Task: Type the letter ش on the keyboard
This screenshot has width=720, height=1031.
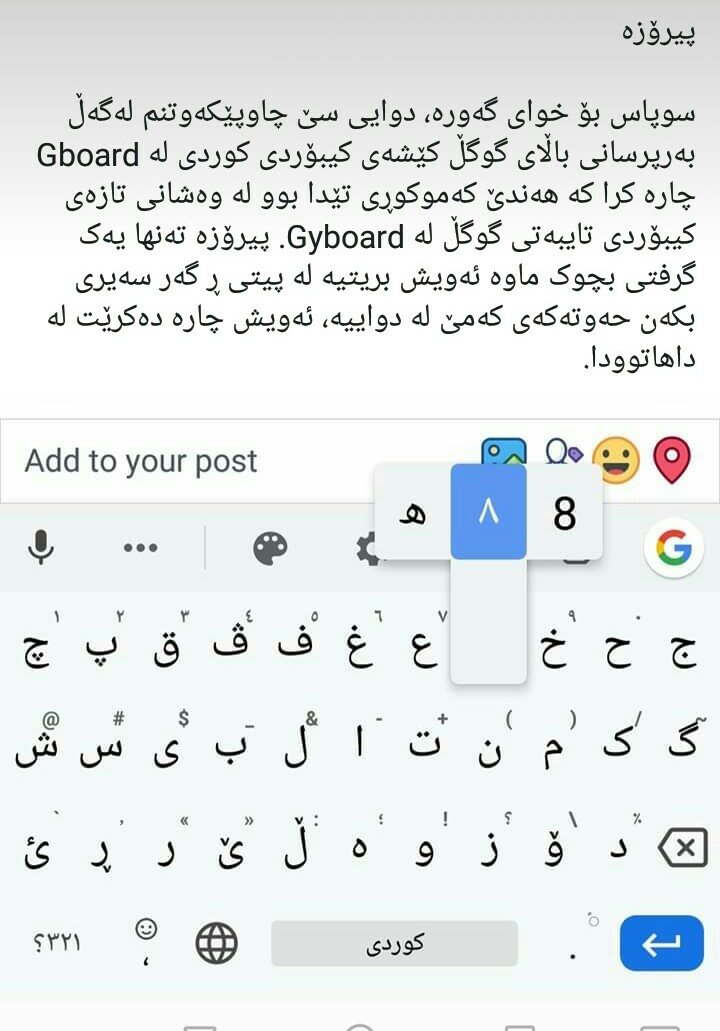Action: (x=35, y=751)
